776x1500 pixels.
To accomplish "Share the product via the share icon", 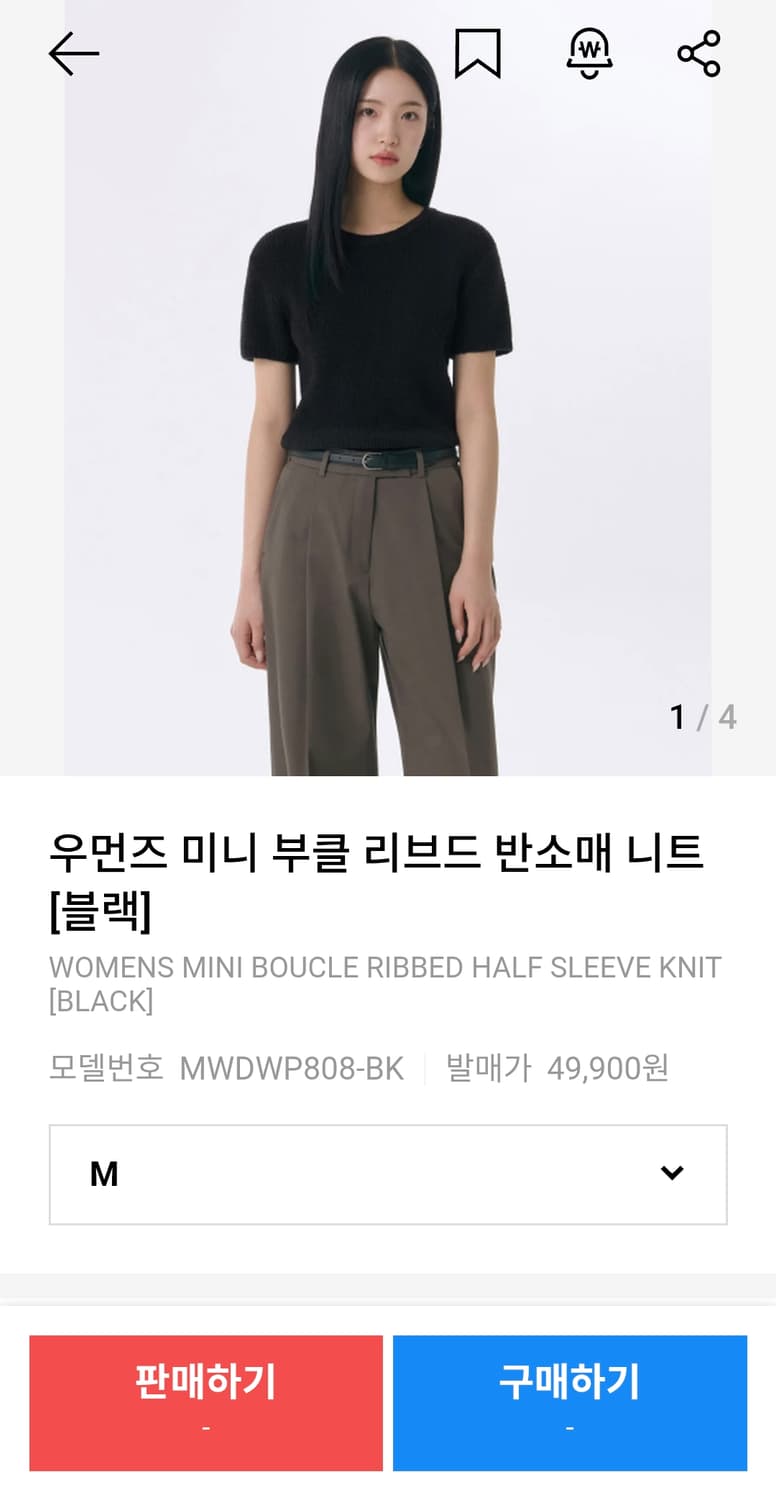I will click(698, 54).
